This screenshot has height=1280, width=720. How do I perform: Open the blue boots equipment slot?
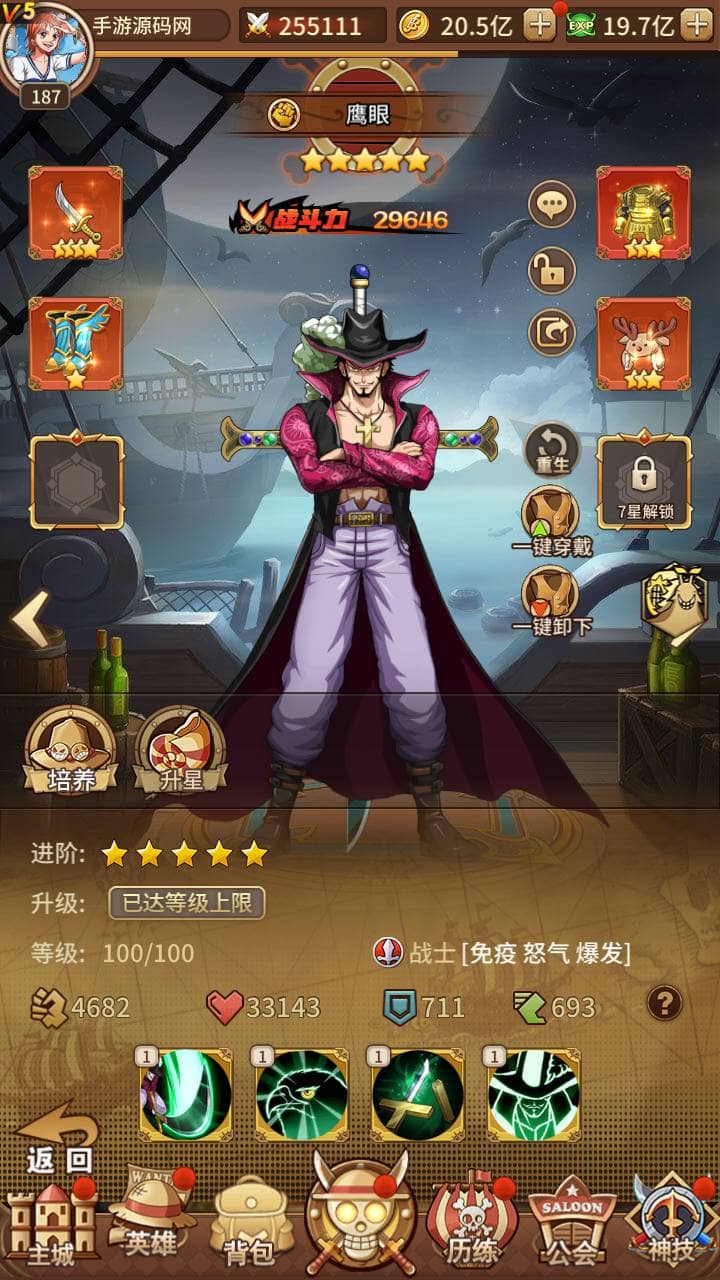pyautogui.click(x=76, y=343)
